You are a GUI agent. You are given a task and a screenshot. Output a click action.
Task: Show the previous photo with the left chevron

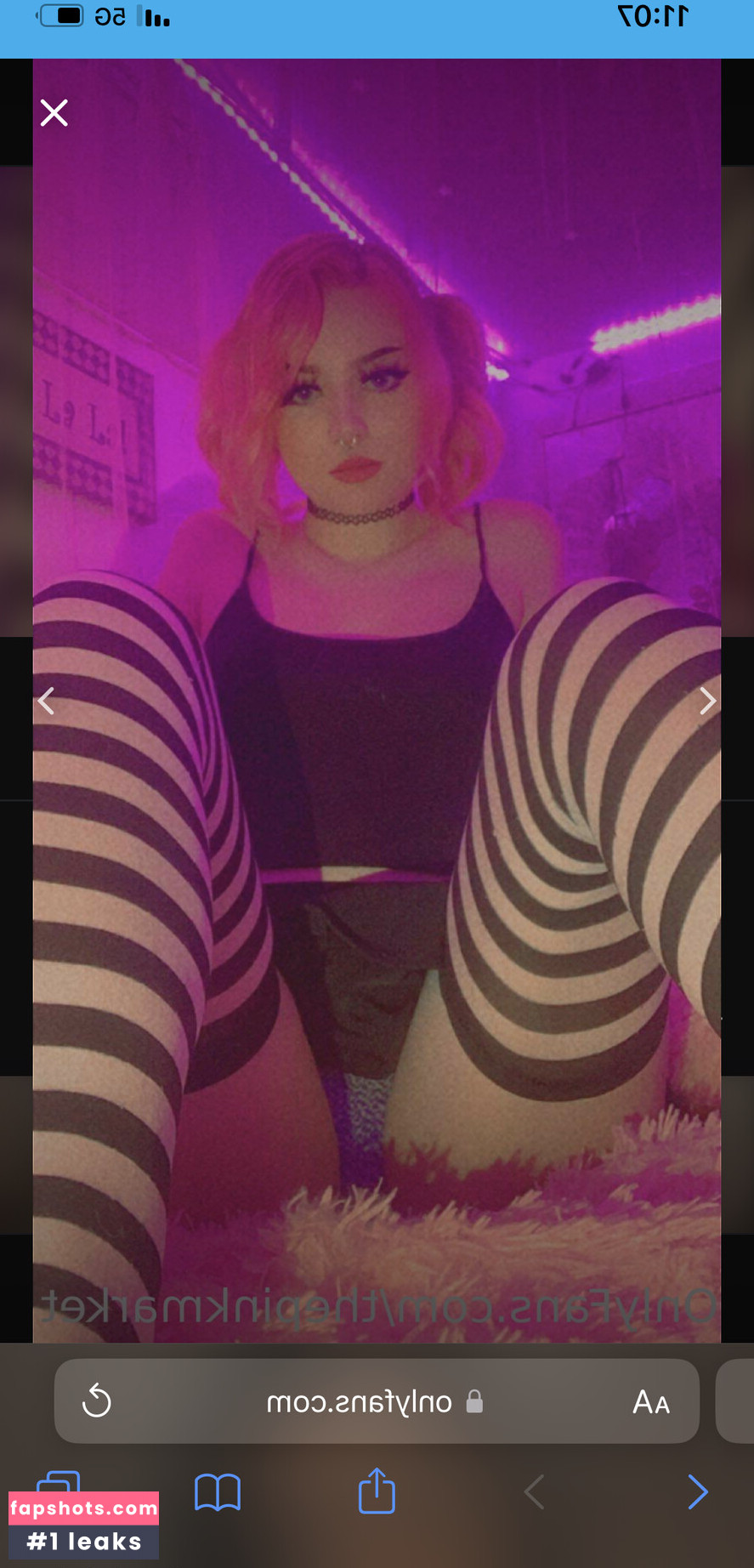coord(47,701)
